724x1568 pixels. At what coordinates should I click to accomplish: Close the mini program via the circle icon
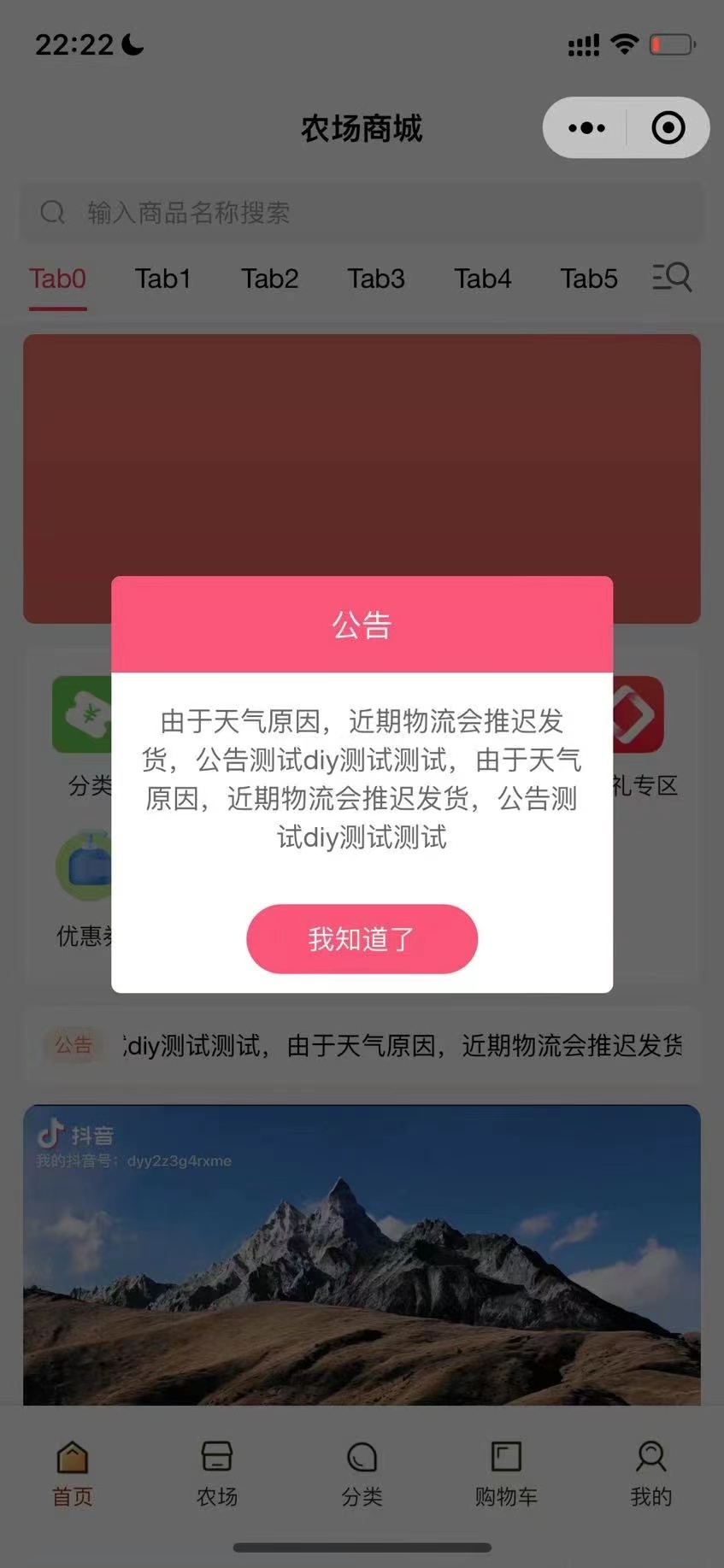(x=668, y=128)
